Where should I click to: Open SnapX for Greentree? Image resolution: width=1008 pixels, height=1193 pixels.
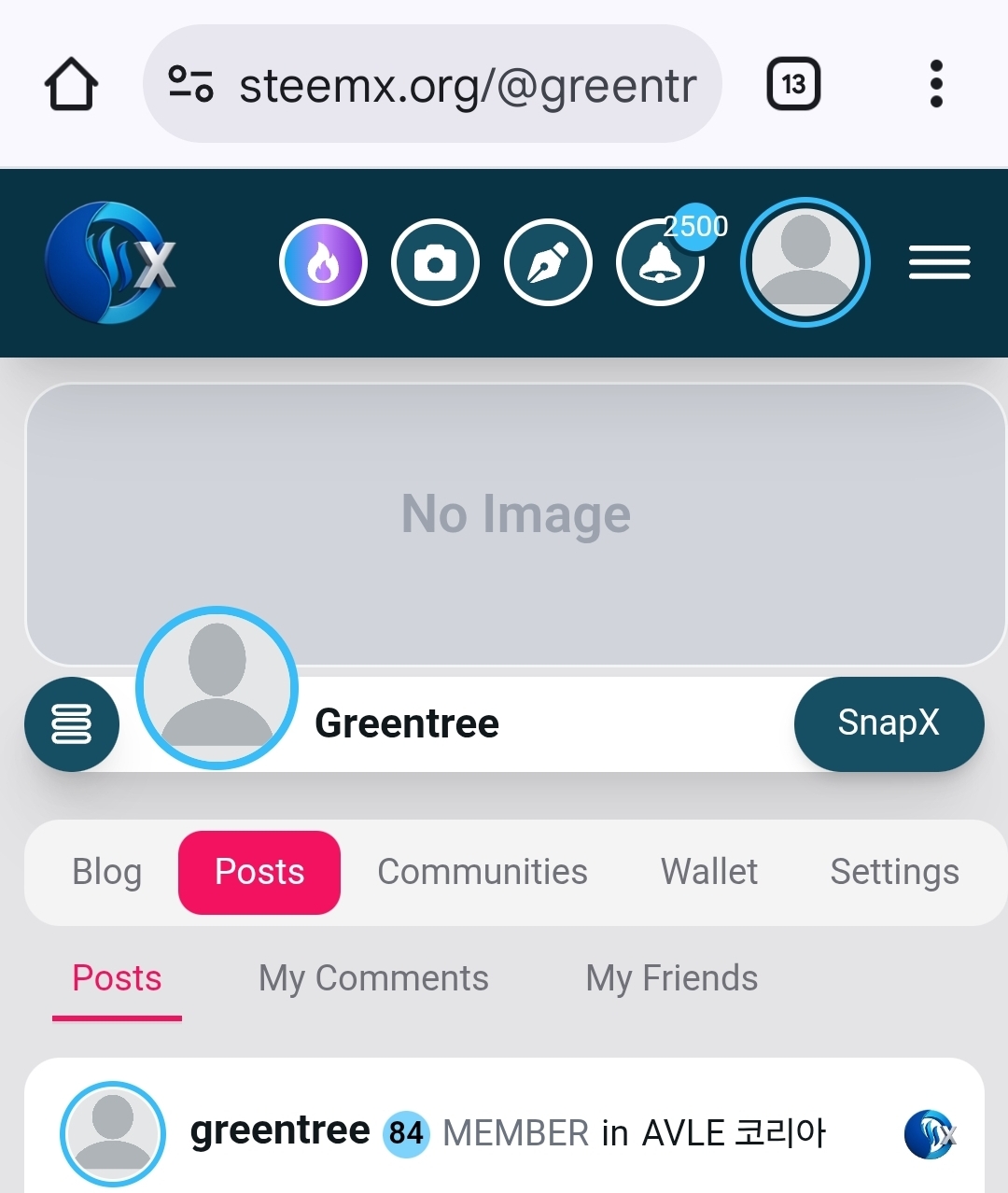coord(889,723)
